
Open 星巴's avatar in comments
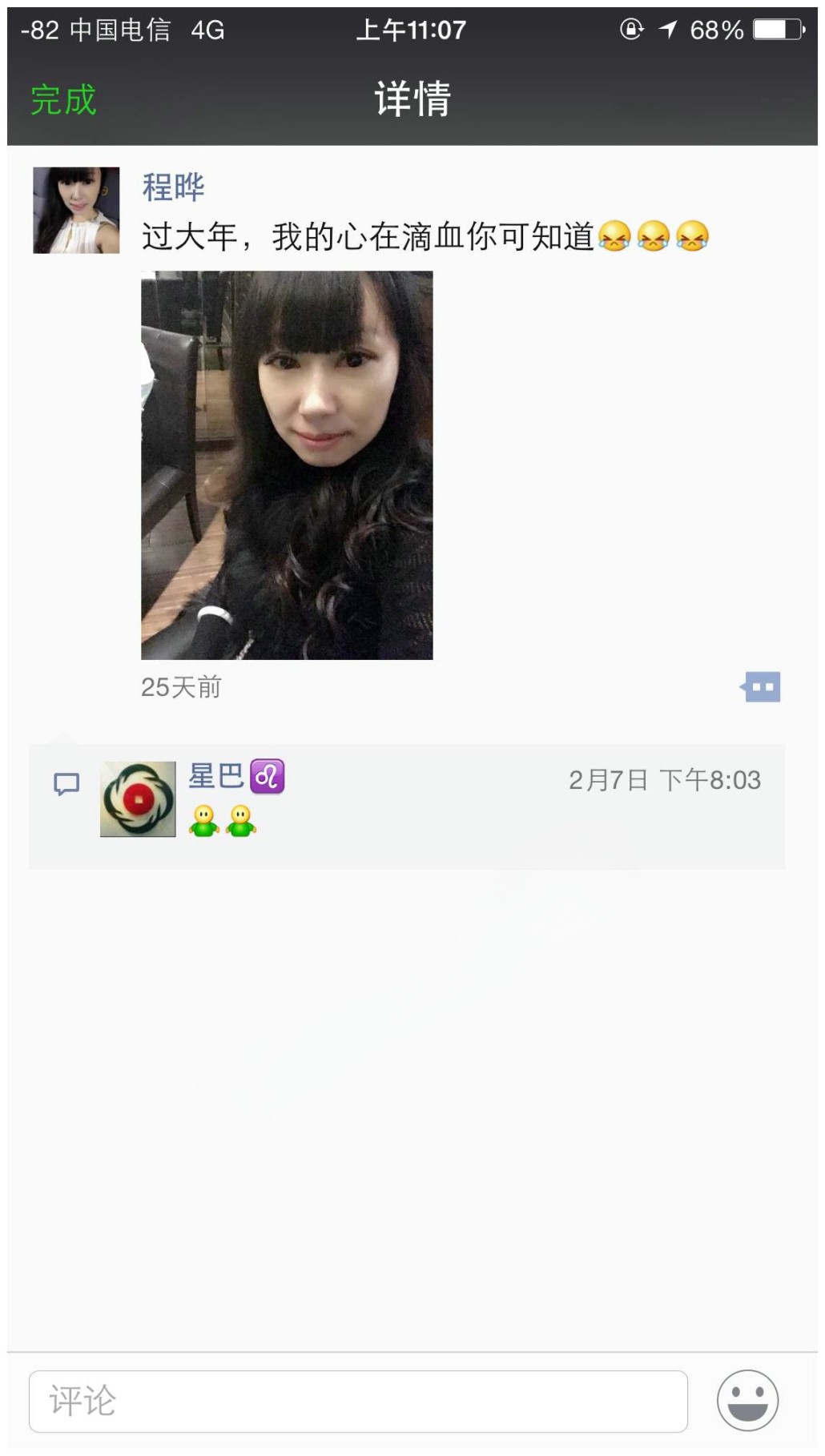[x=138, y=798]
